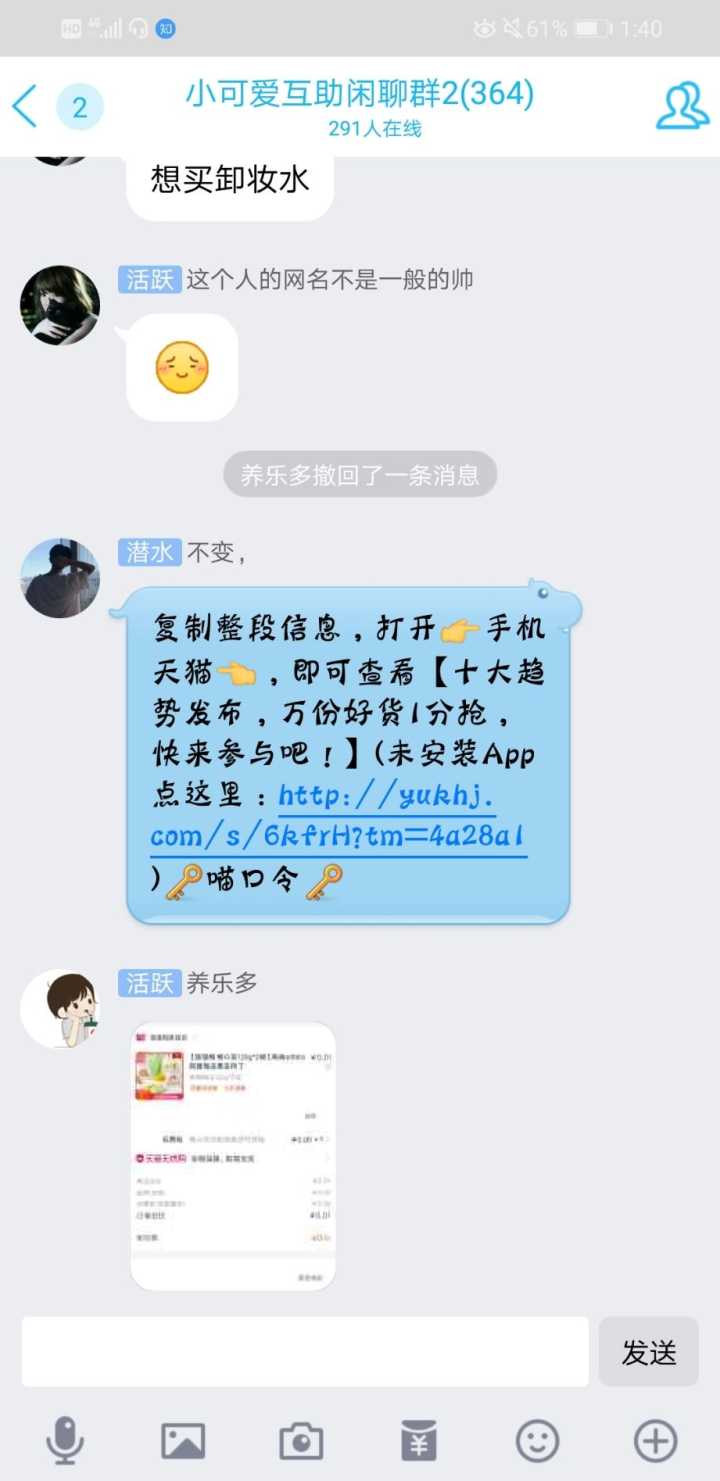Record a voice message with the microphone
Image resolution: width=720 pixels, height=1481 pixels.
(66, 1441)
